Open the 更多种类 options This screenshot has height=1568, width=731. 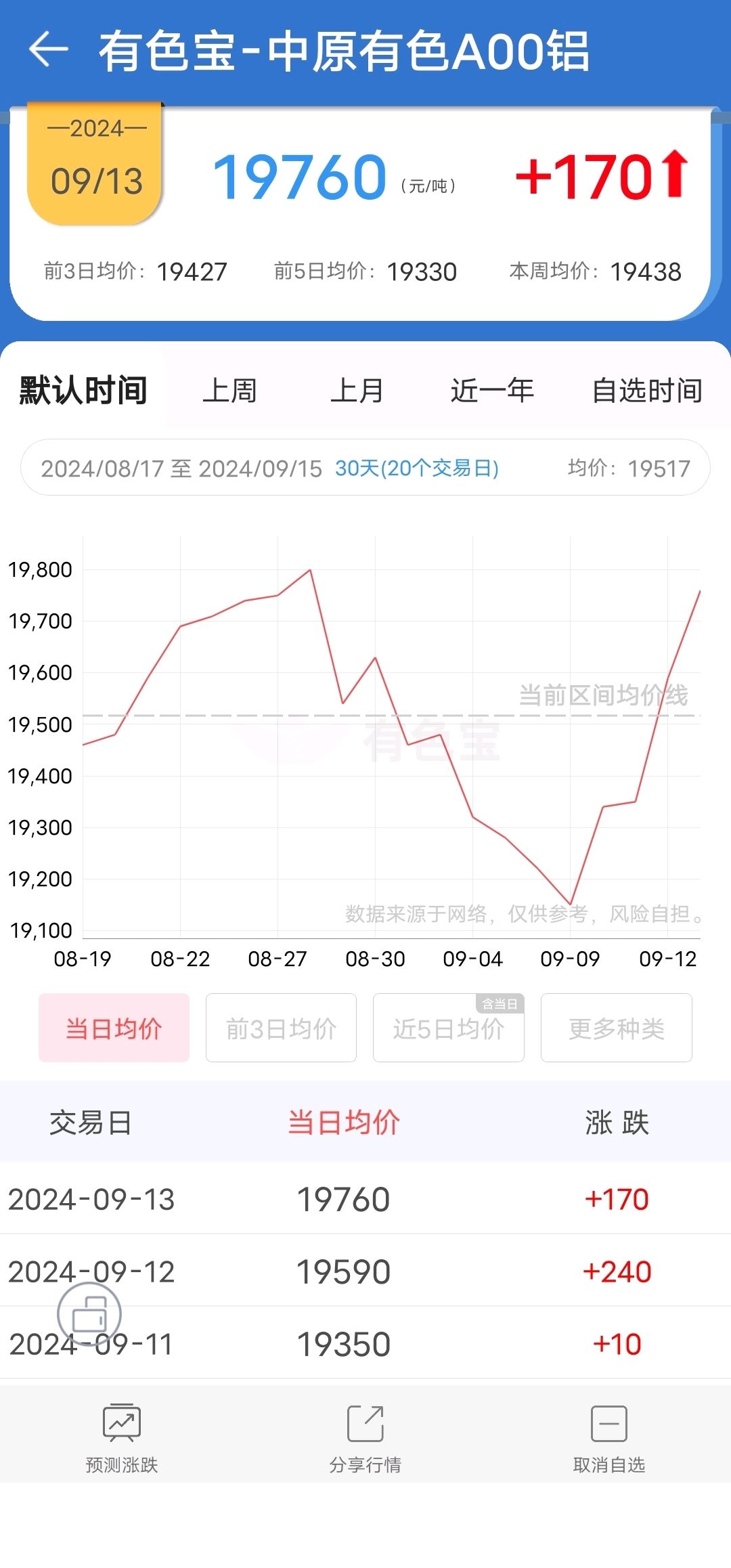click(616, 1028)
